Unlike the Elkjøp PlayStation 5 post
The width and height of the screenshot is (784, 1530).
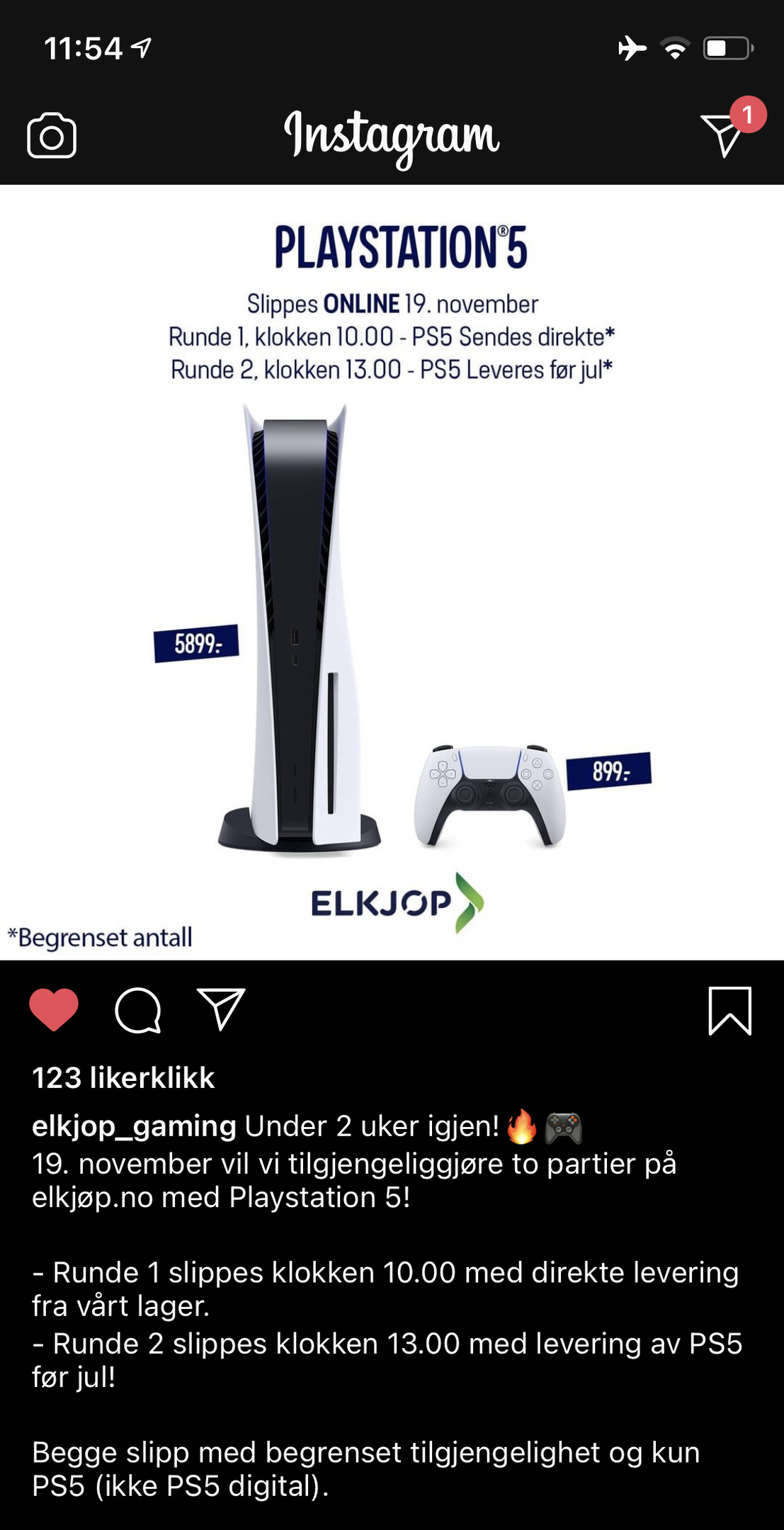point(54,1009)
